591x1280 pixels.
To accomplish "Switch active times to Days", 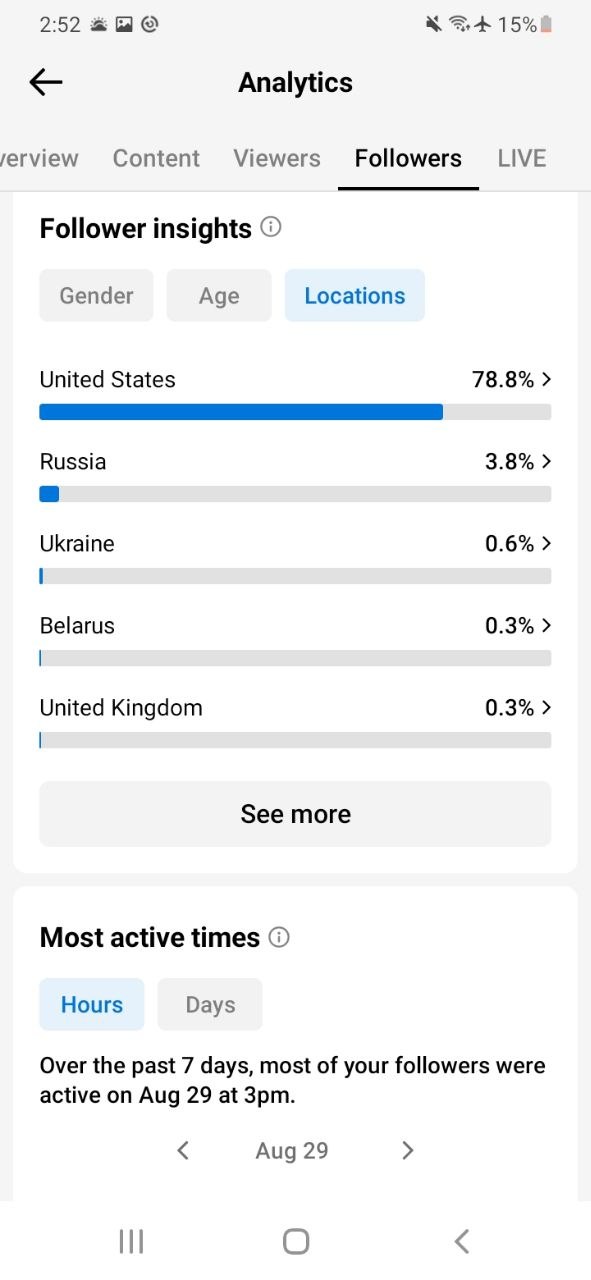I will coord(210,1005).
